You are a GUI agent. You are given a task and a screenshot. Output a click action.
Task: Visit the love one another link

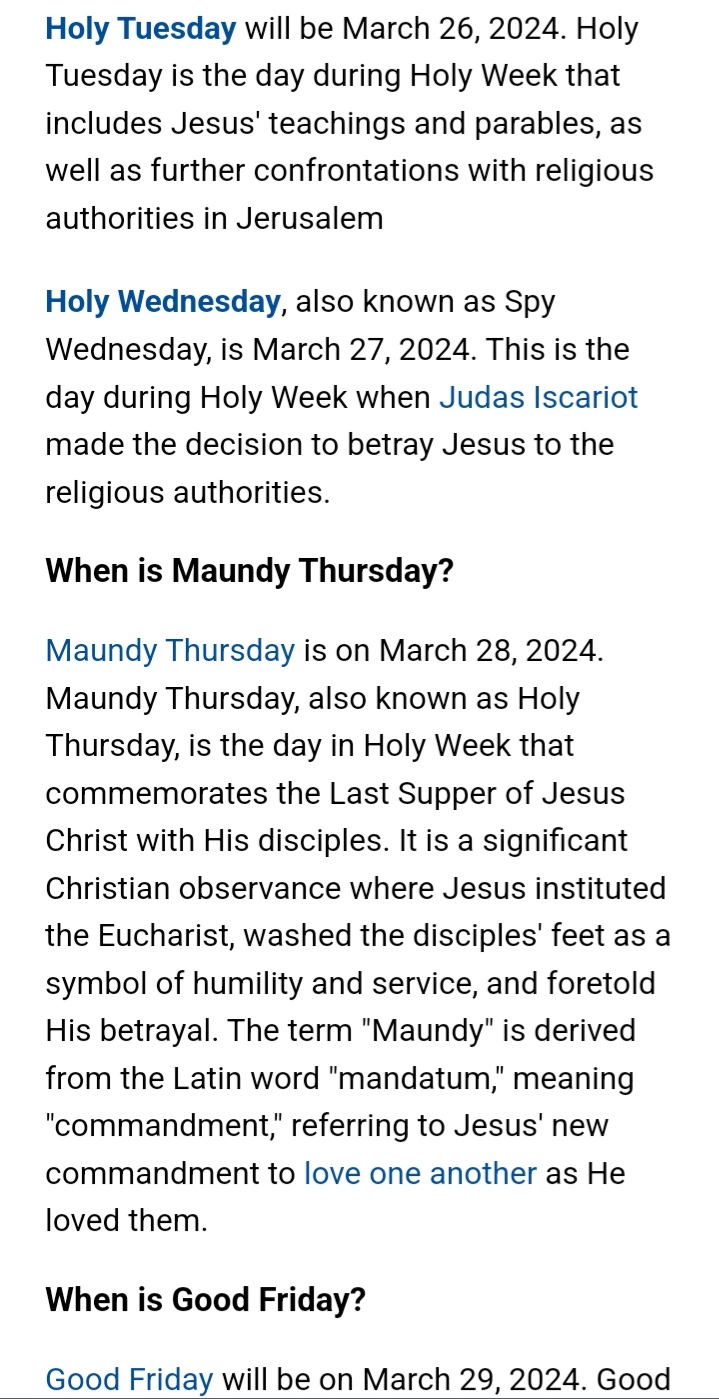point(420,1173)
